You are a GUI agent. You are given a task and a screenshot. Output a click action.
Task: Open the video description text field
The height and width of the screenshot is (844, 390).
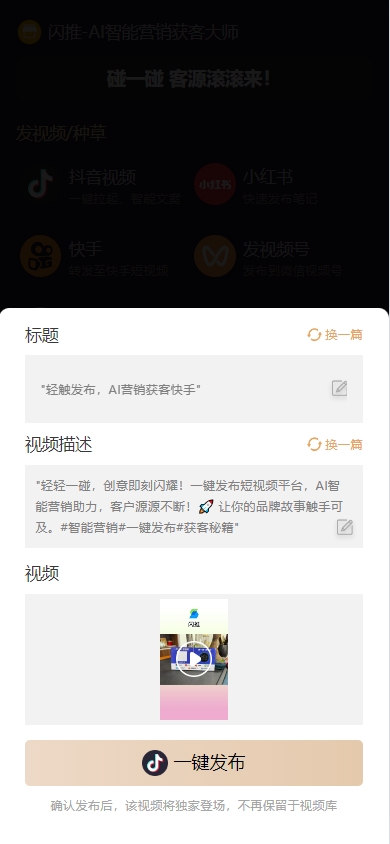click(x=194, y=507)
